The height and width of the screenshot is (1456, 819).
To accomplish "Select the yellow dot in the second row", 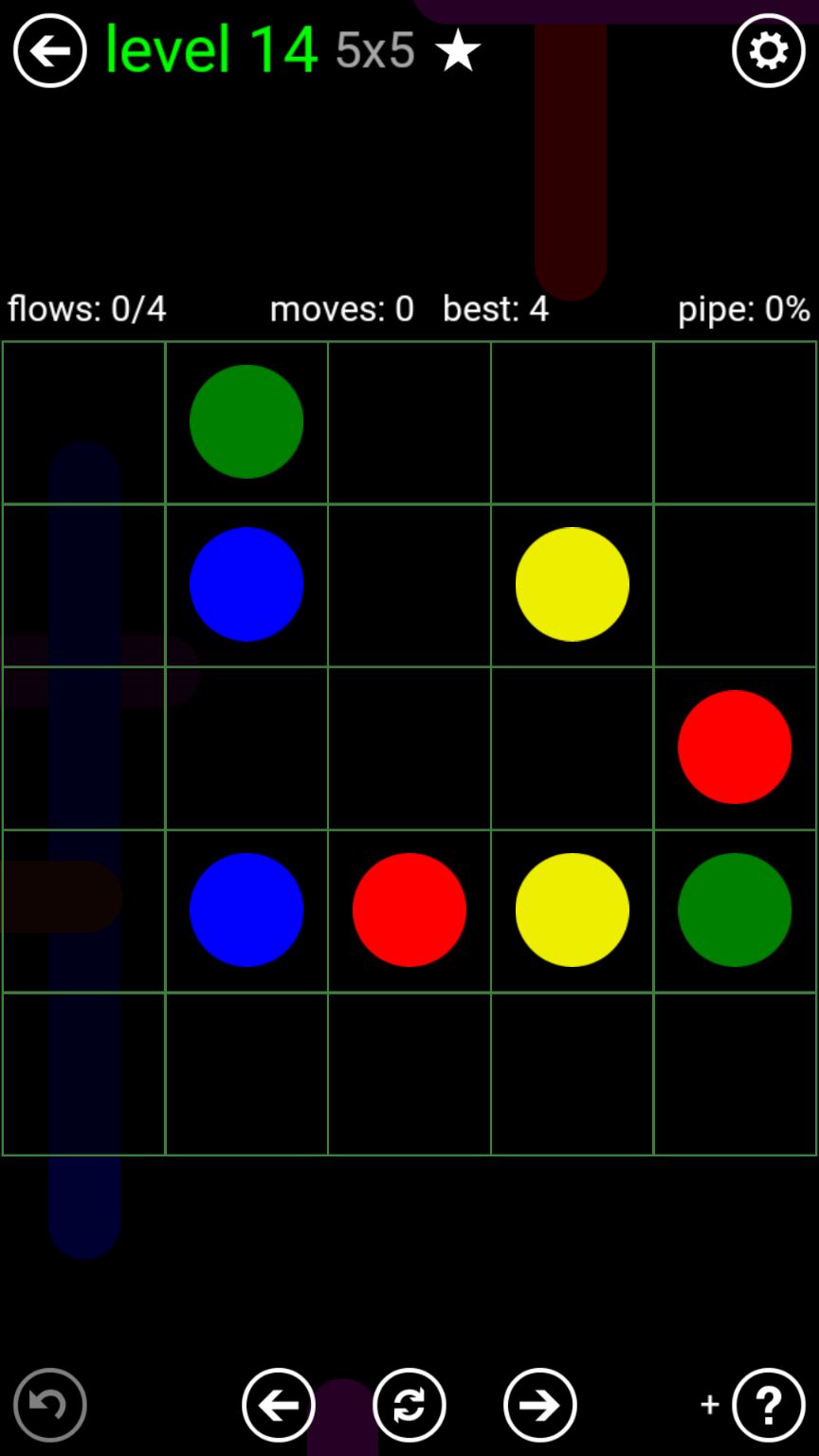I will click(x=572, y=584).
